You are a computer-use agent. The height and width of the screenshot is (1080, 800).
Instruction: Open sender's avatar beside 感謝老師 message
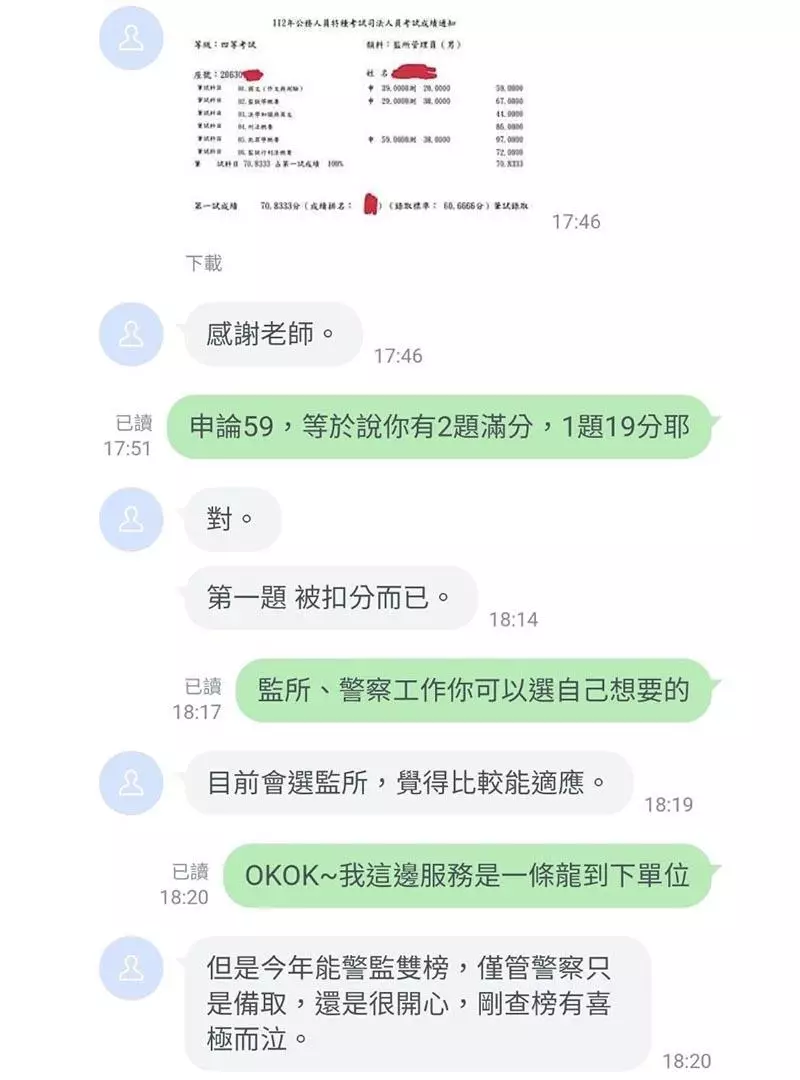pos(132,334)
